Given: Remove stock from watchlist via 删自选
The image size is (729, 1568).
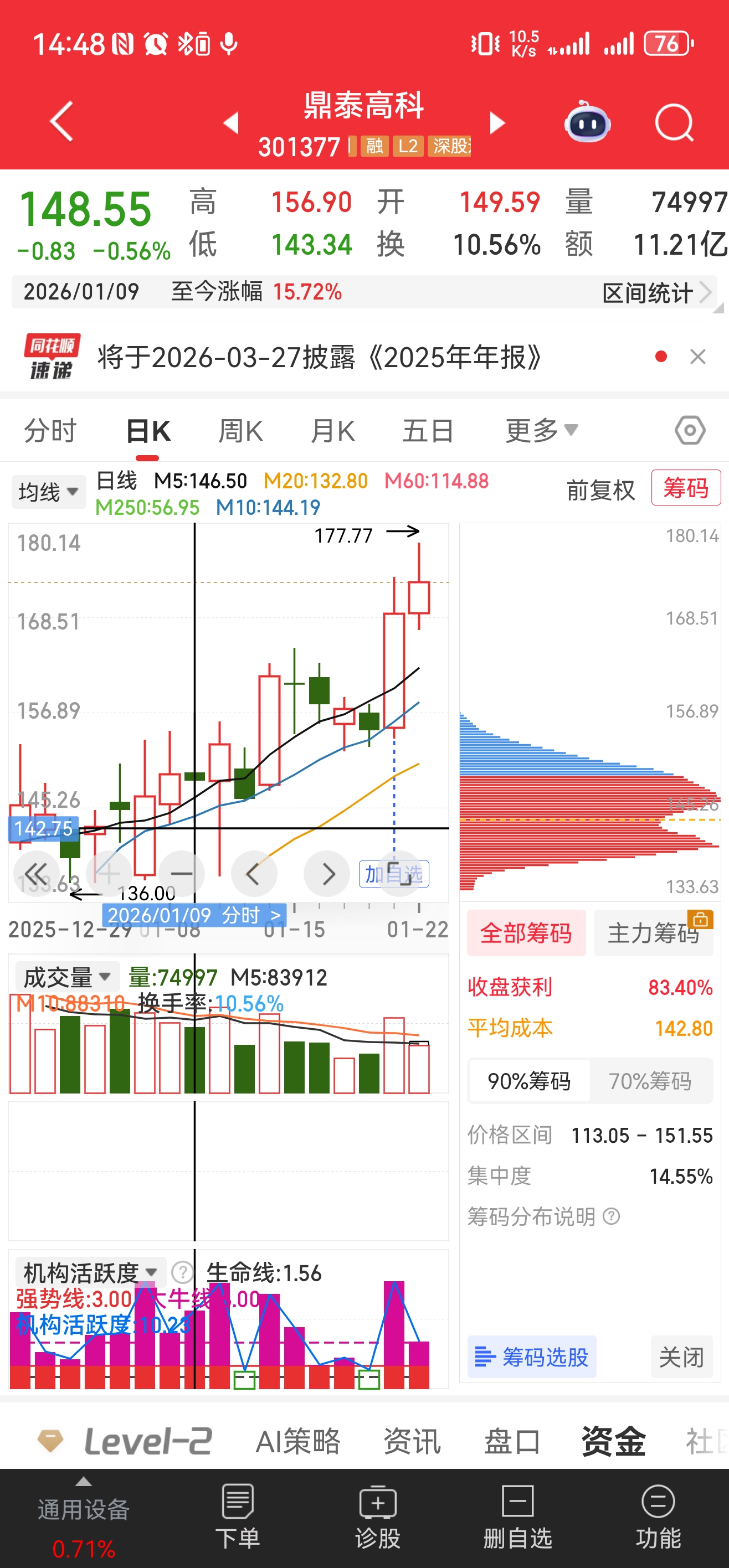Looking at the screenshot, I should 518,1515.
